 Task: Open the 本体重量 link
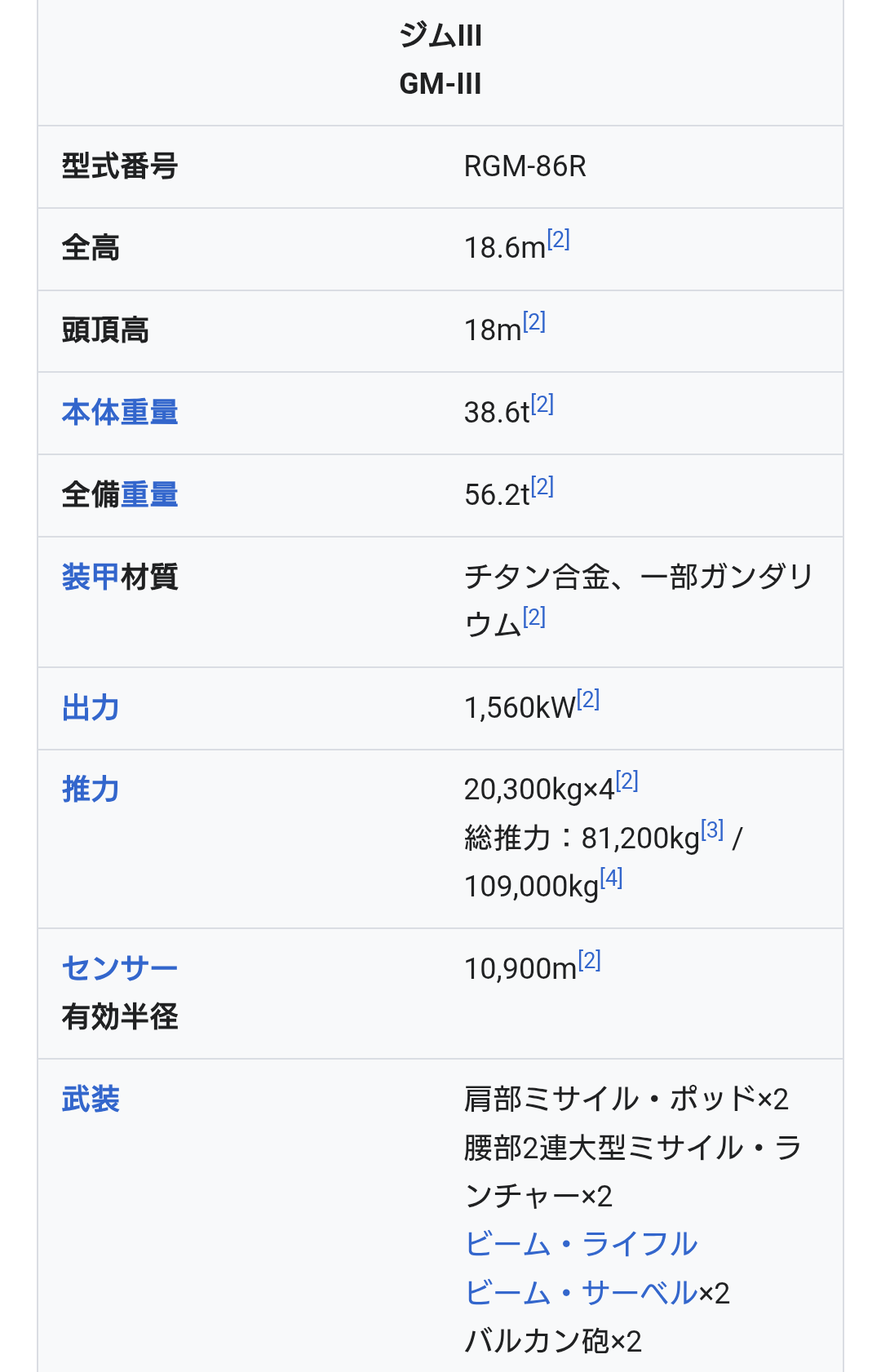point(119,413)
